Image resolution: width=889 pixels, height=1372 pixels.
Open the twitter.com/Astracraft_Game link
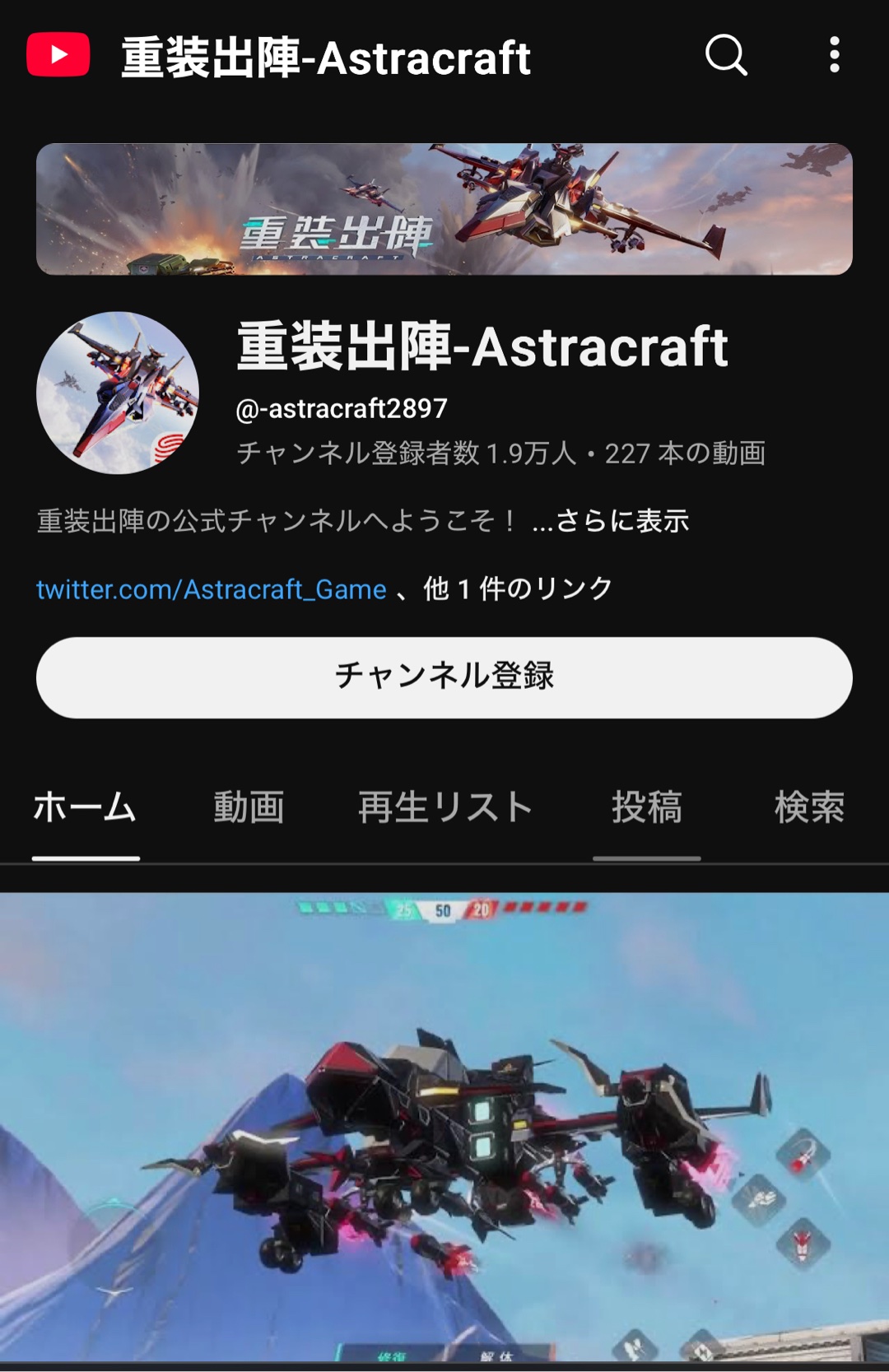click(212, 589)
